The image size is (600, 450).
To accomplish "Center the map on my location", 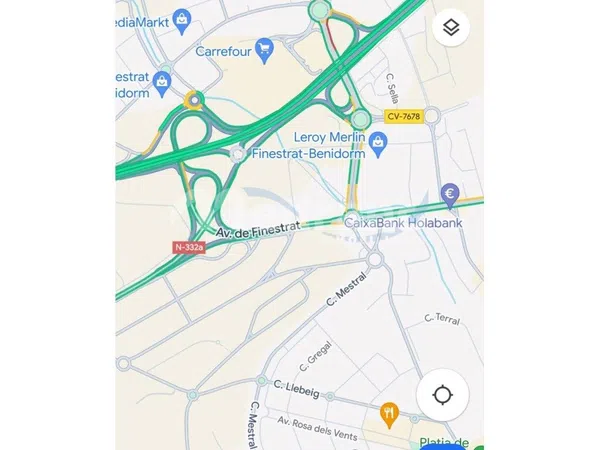I will click(x=443, y=394).
